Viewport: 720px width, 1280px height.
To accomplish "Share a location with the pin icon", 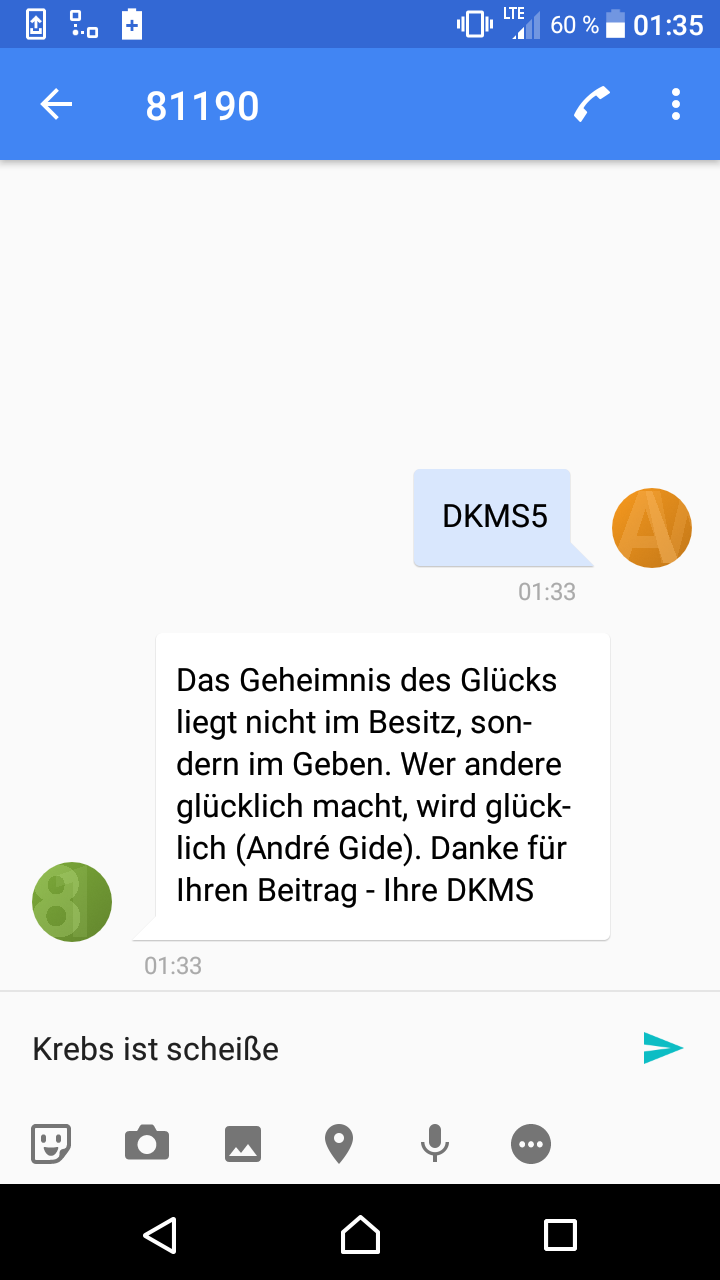I will point(339,1144).
